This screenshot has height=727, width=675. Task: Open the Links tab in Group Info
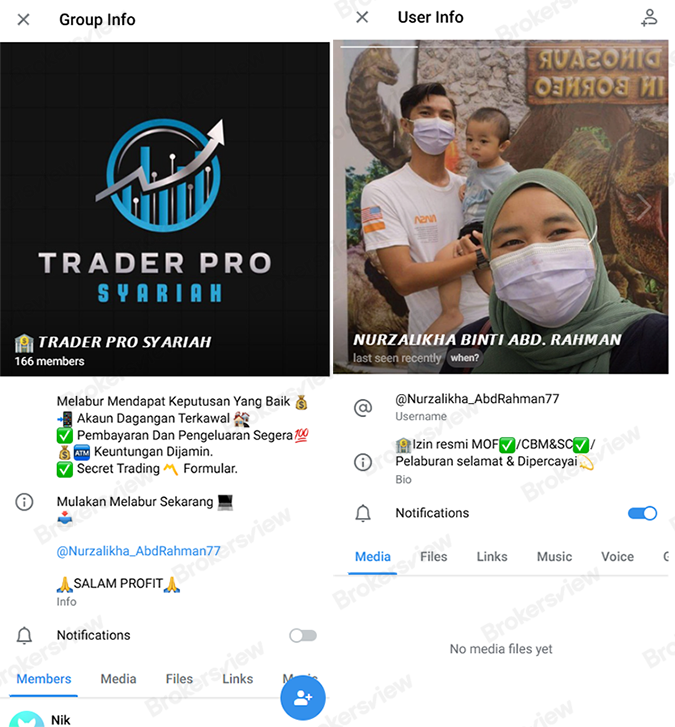pos(238,679)
